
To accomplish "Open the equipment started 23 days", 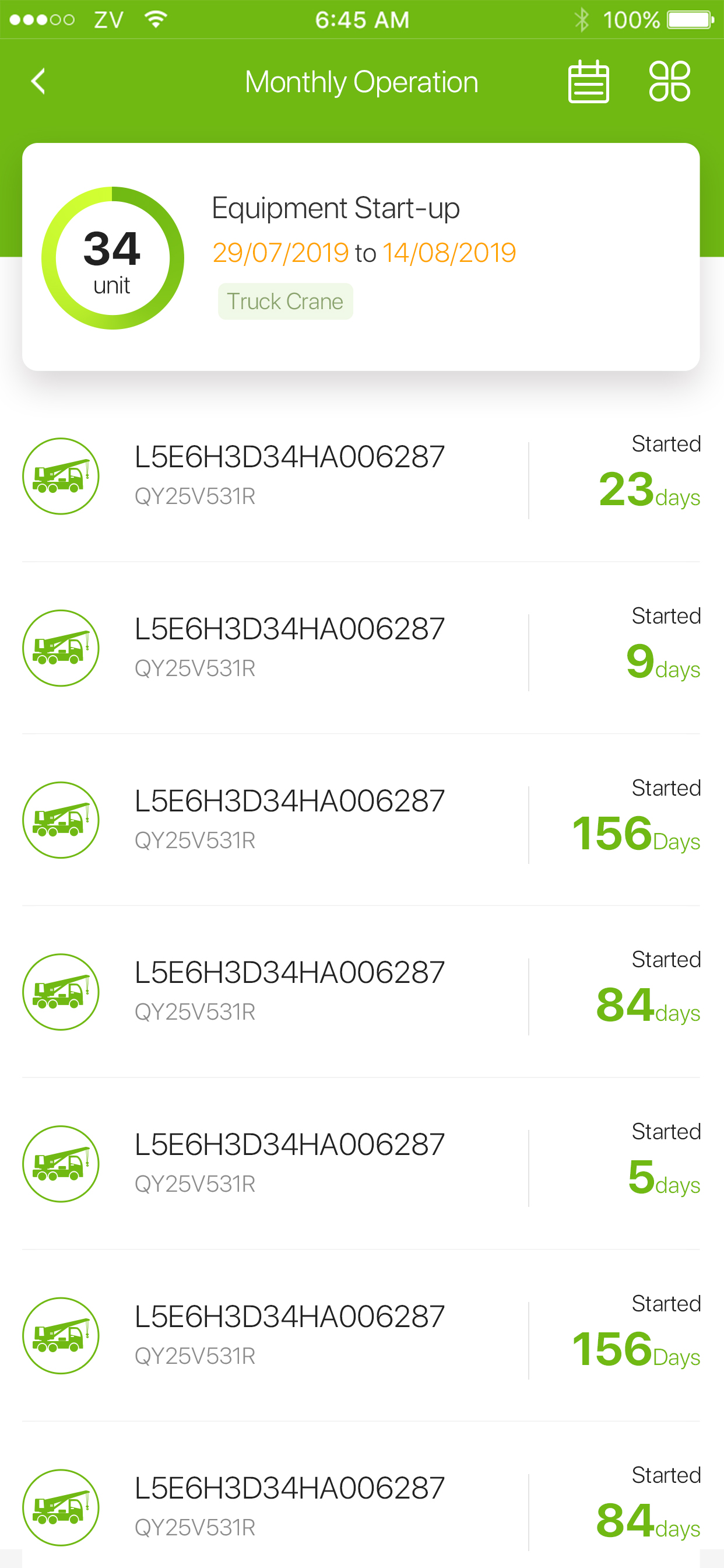I will (361, 477).
